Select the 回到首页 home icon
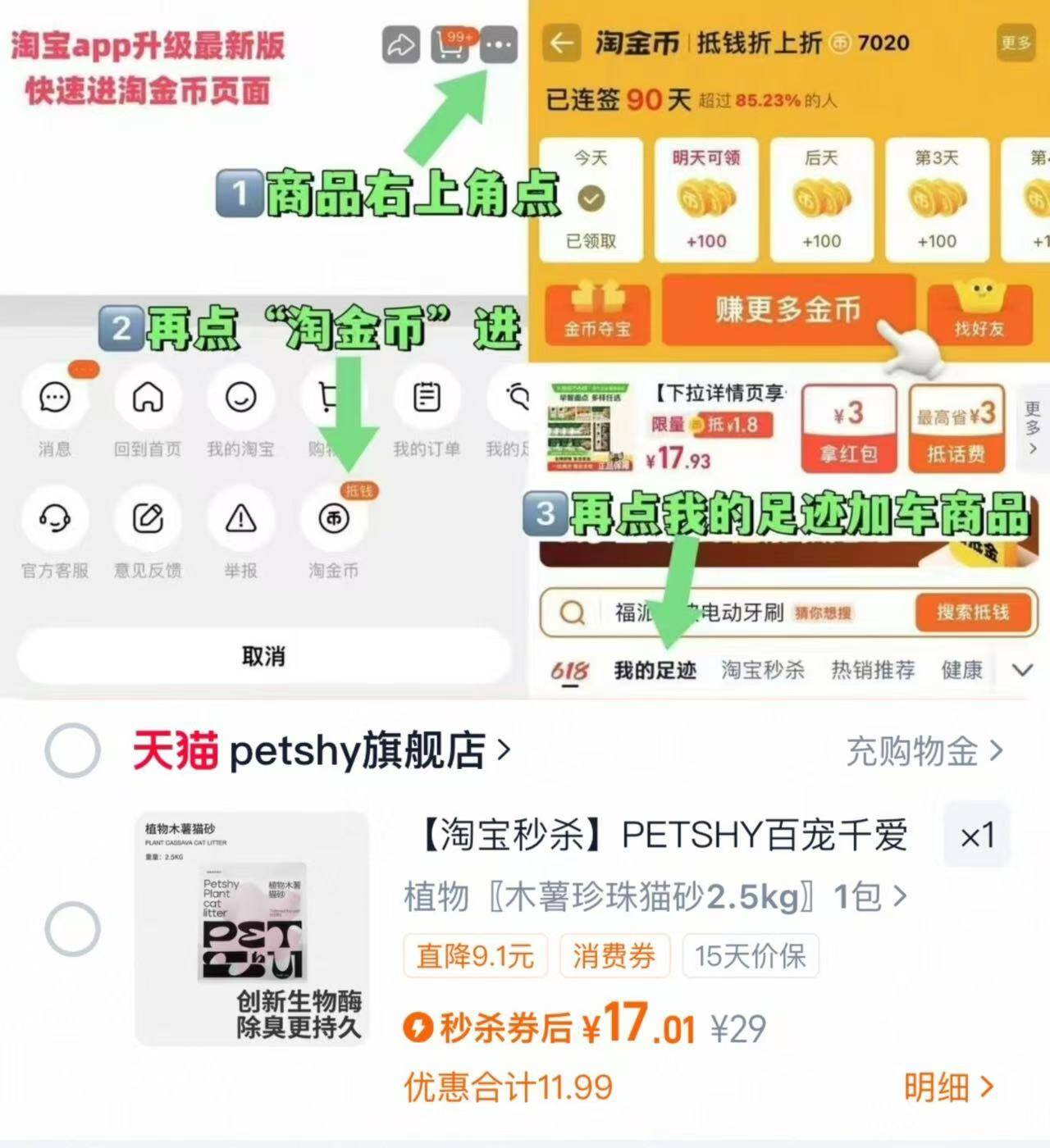 coord(148,397)
